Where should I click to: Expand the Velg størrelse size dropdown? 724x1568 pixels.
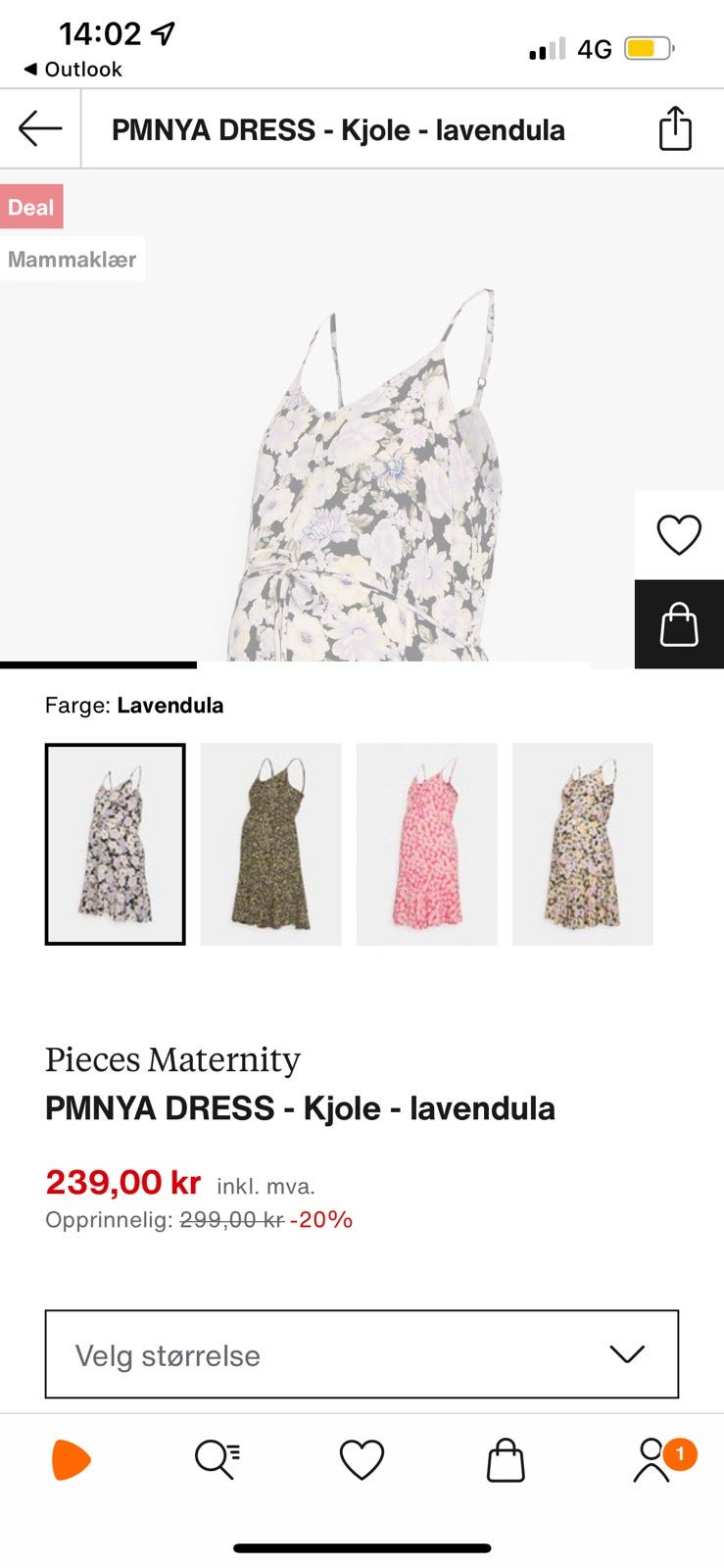(x=362, y=1354)
